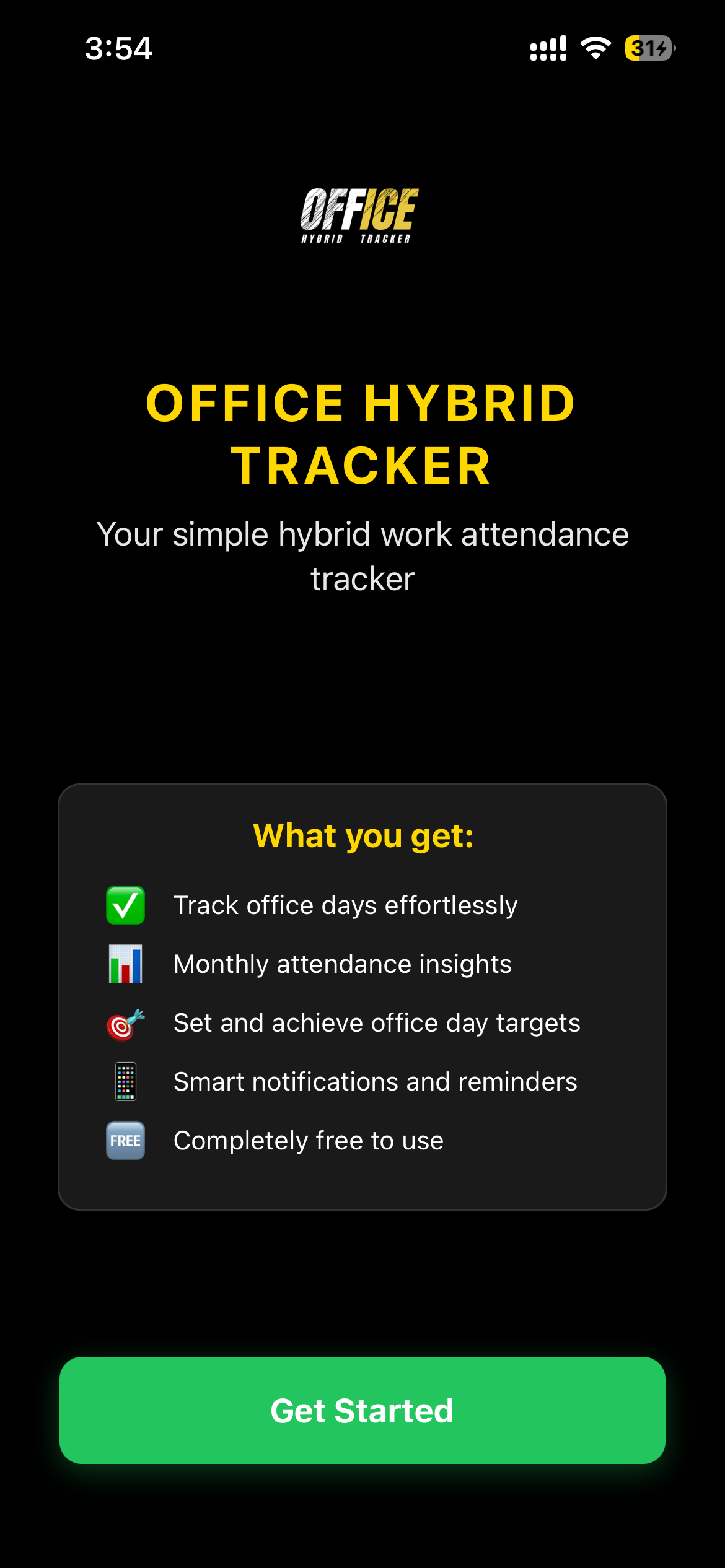Click the battery indicator showing 31

pyautogui.click(x=649, y=47)
